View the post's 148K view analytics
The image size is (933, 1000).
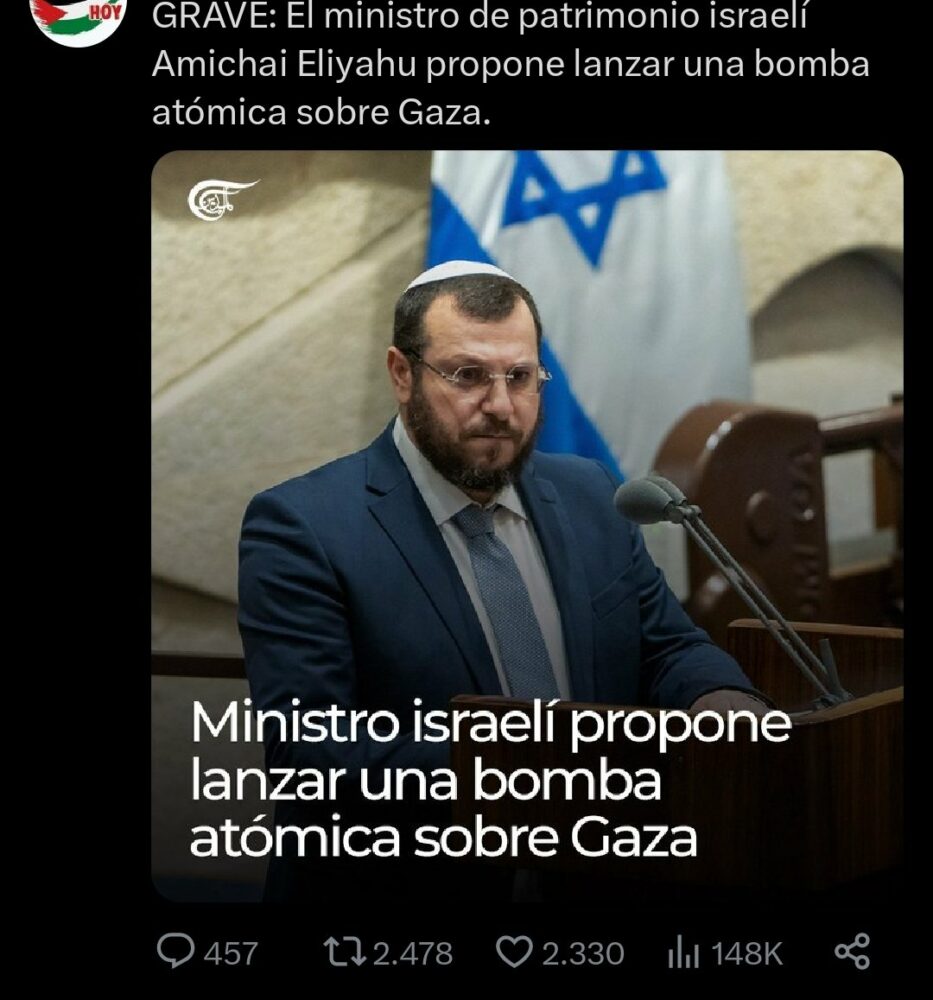click(682, 952)
